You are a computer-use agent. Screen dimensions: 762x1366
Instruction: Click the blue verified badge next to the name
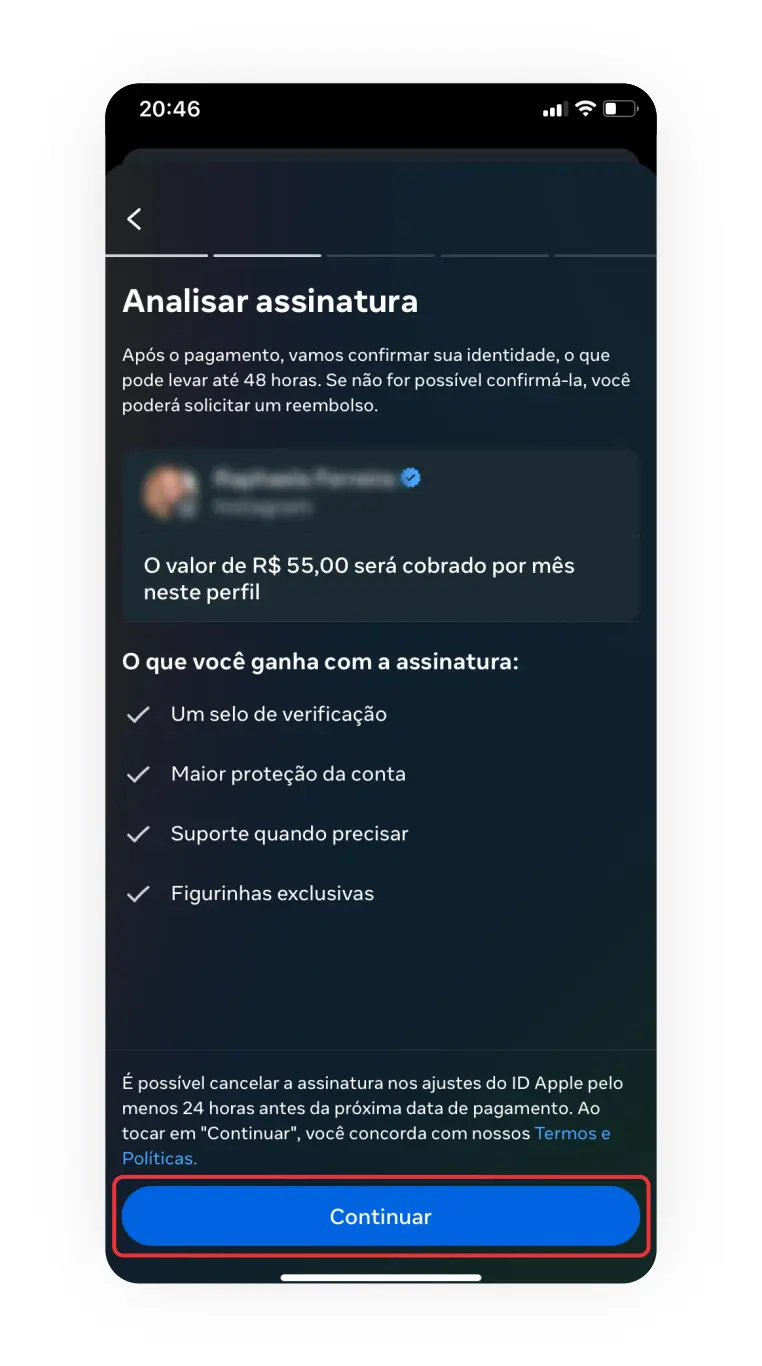coord(408,478)
